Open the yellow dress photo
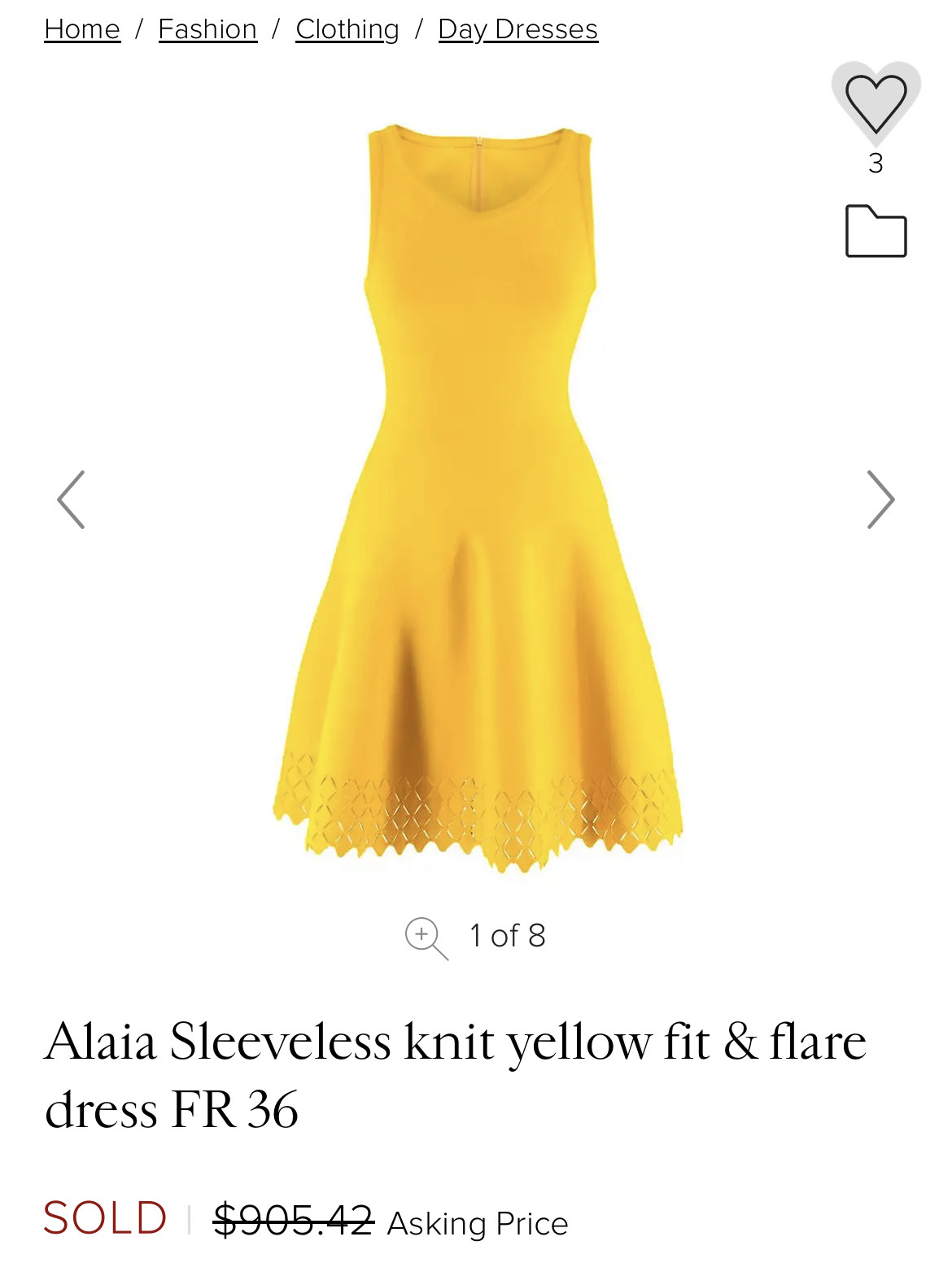Viewport: 952px width, 1276px height. click(478, 498)
